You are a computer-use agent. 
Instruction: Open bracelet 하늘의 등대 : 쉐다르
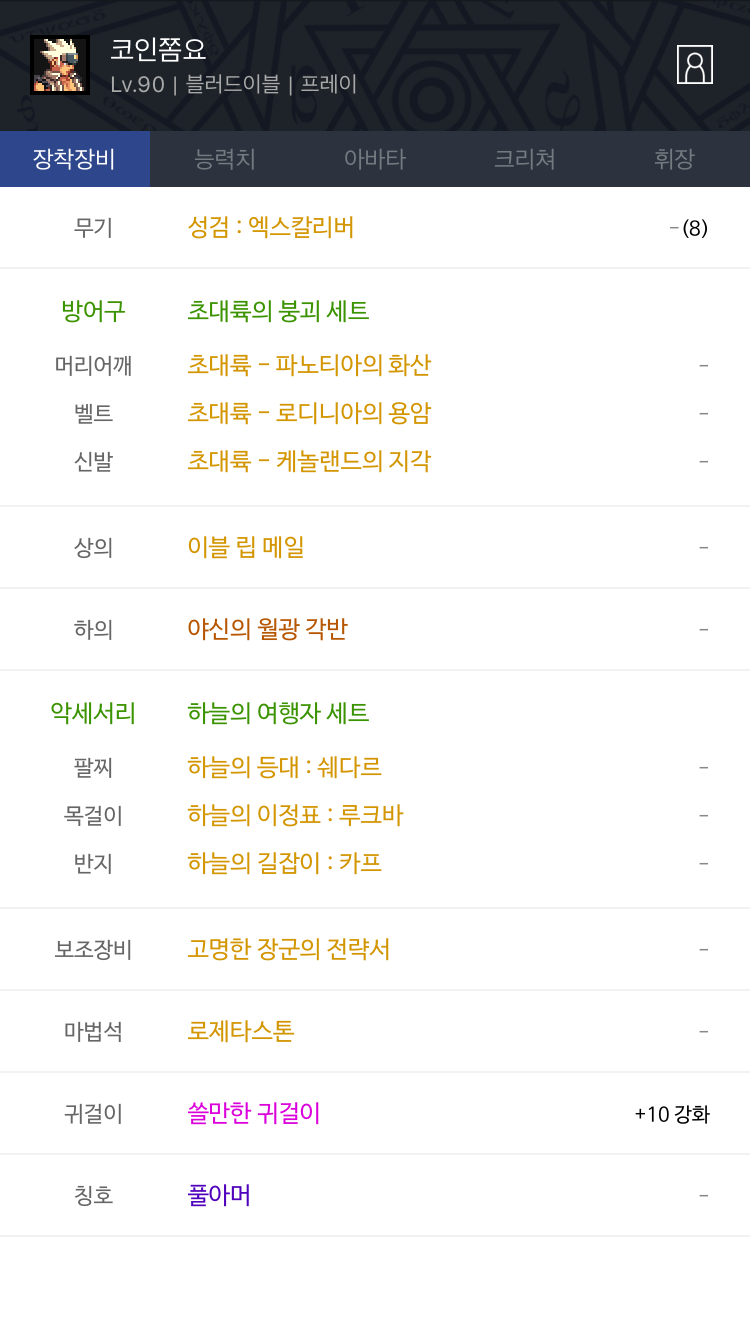pyautogui.click(x=284, y=767)
